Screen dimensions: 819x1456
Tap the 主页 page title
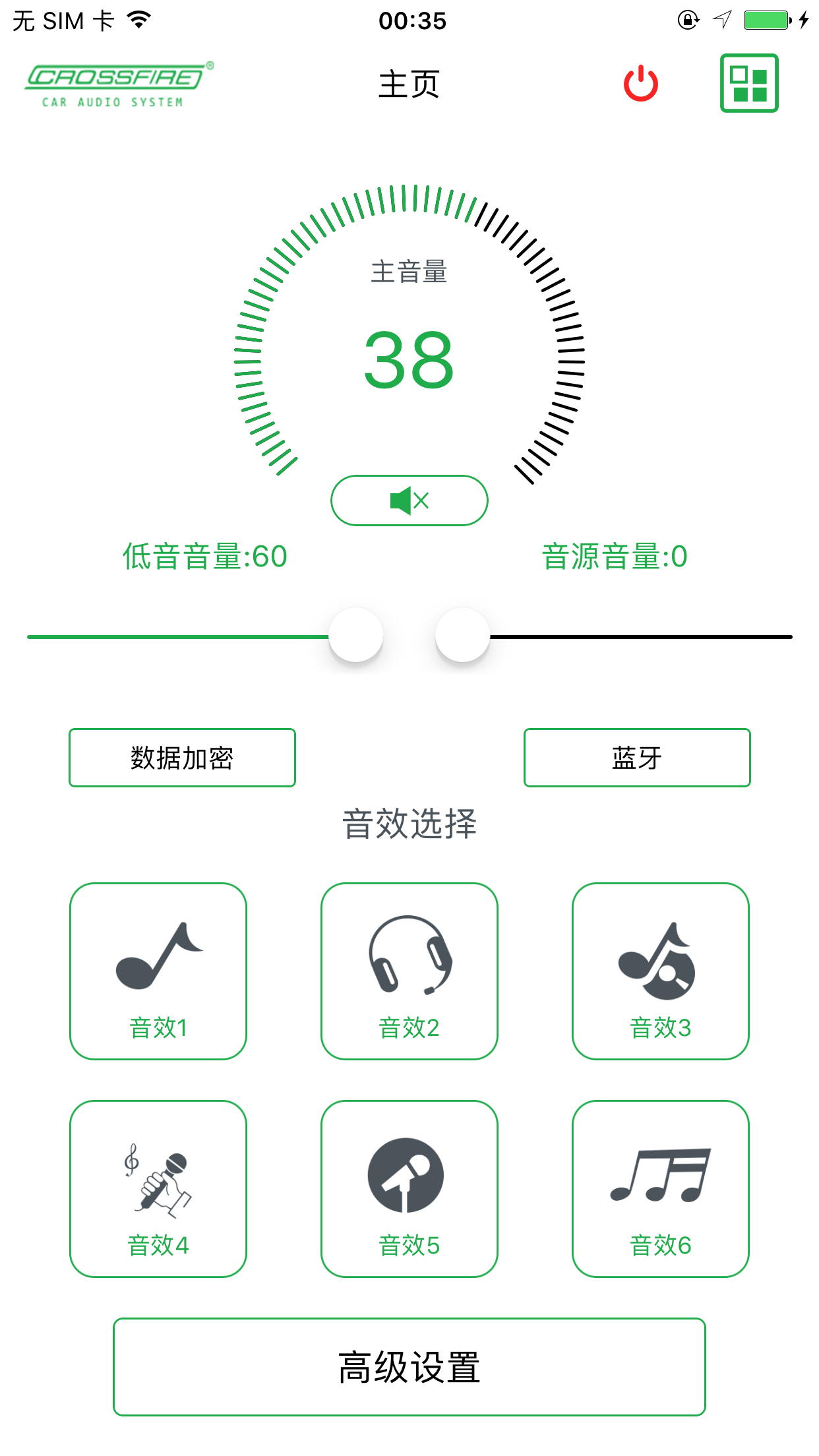click(409, 84)
